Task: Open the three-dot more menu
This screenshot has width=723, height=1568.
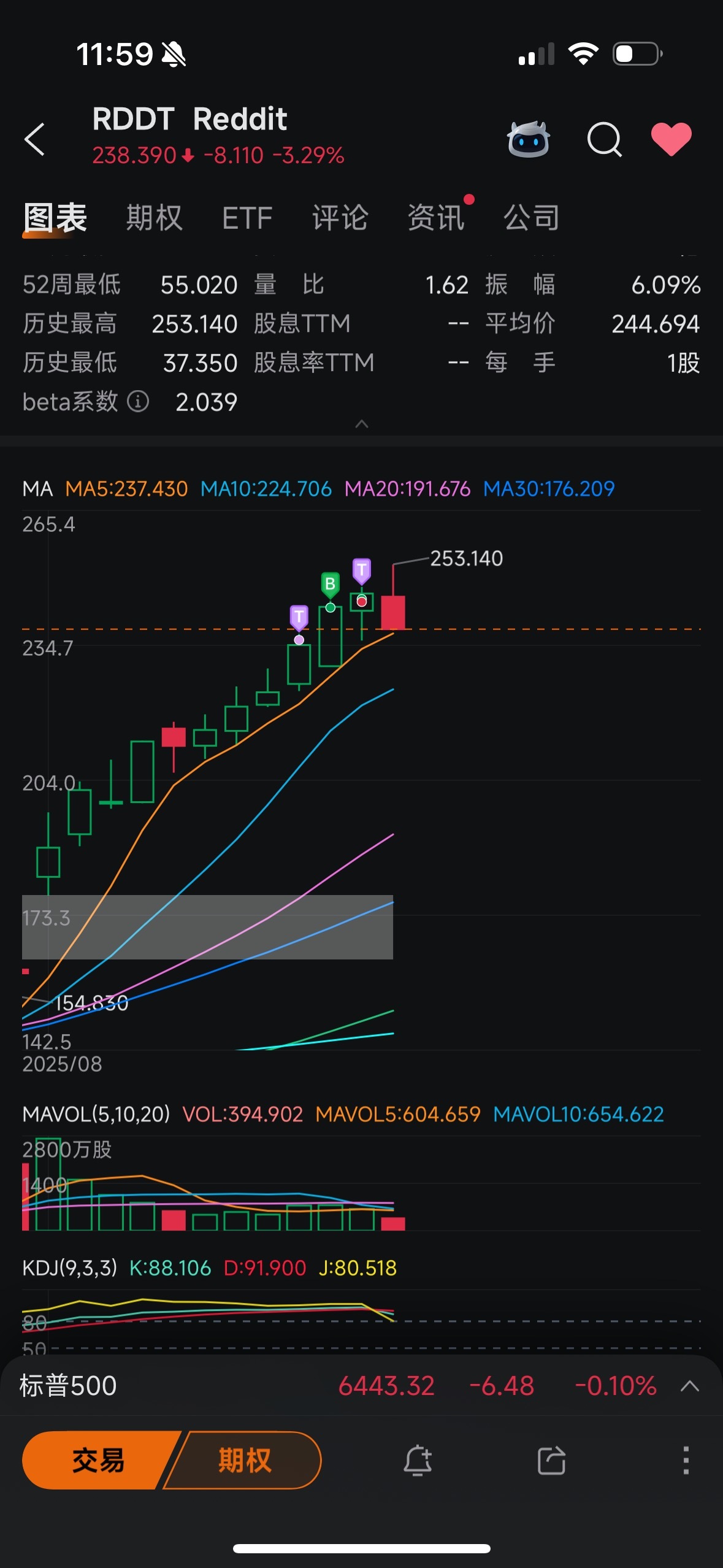Action: coord(686,1460)
